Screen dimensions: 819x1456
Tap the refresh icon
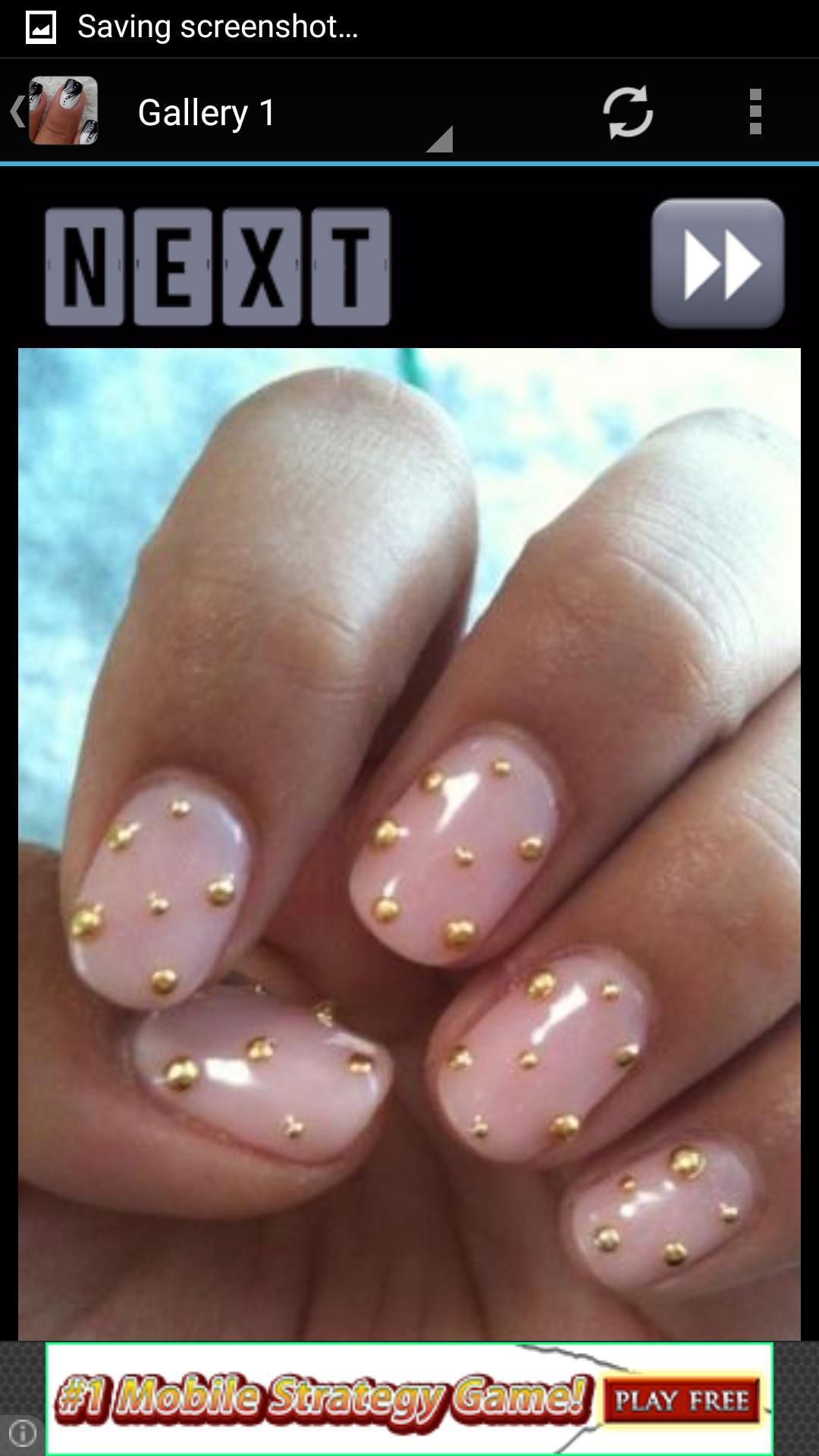click(628, 112)
